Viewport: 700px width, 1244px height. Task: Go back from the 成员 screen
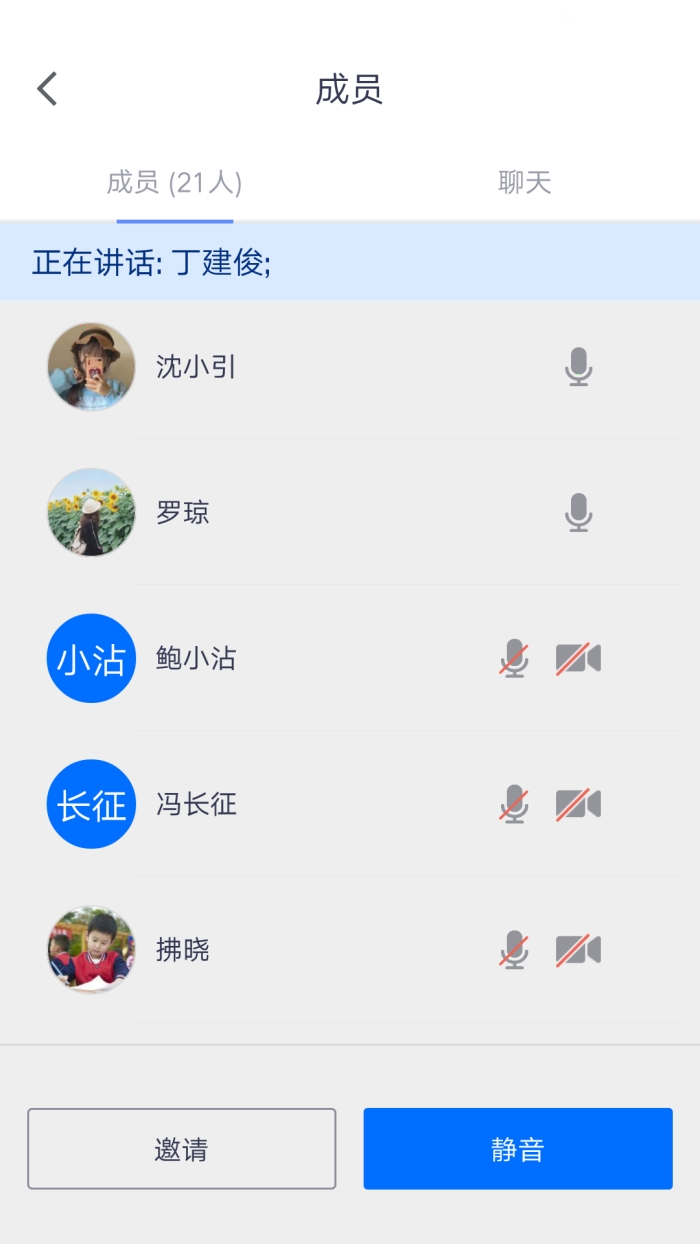[47, 89]
